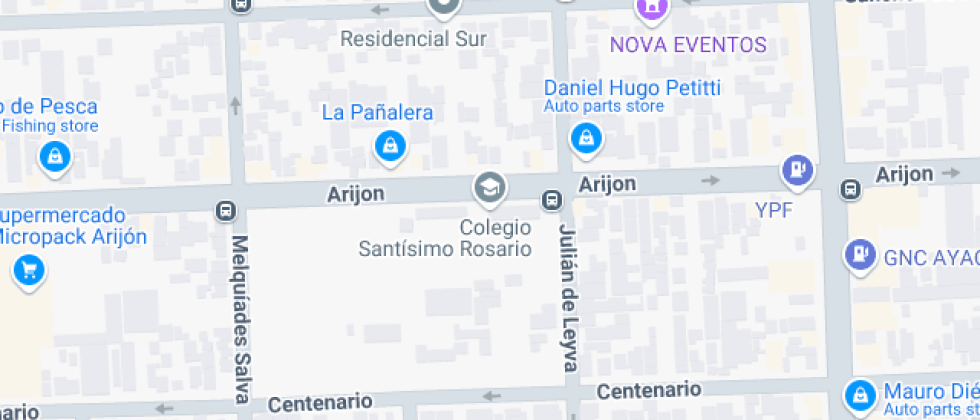Tap the fishing store pin
980x420 pixels.
(54, 156)
